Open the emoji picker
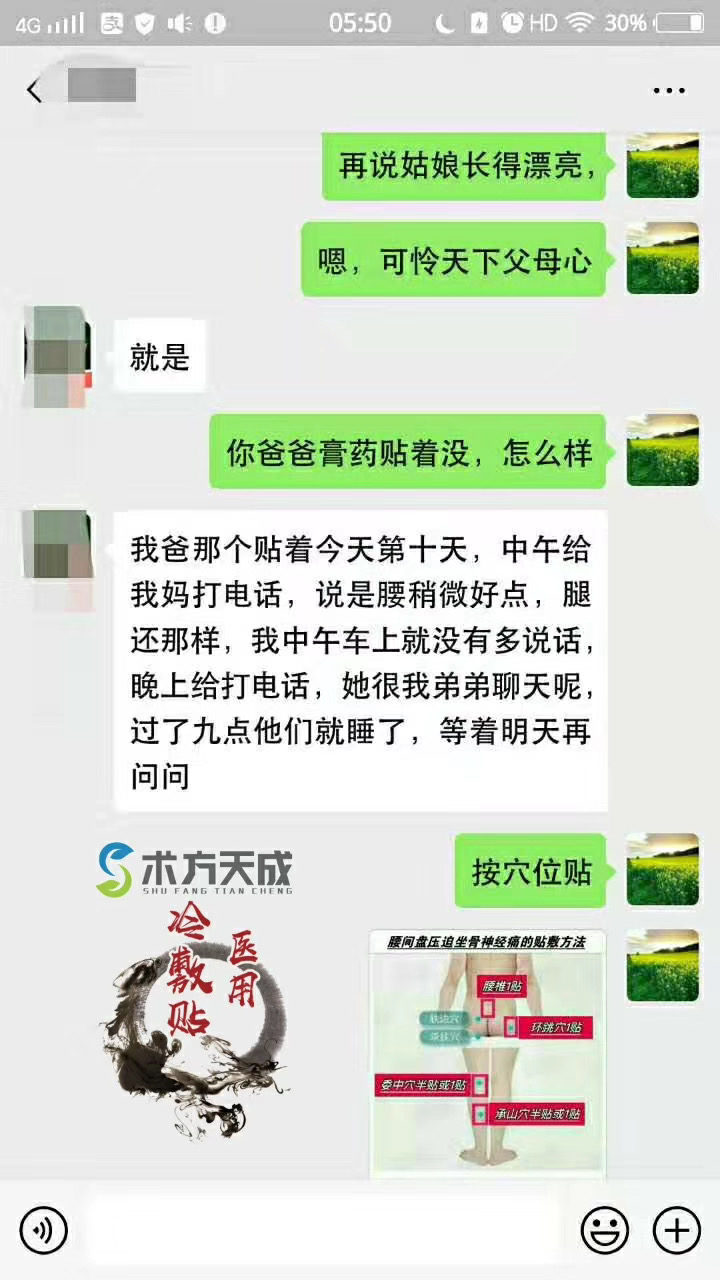The width and height of the screenshot is (720, 1280). pyautogui.click(x=604, y=1229)
